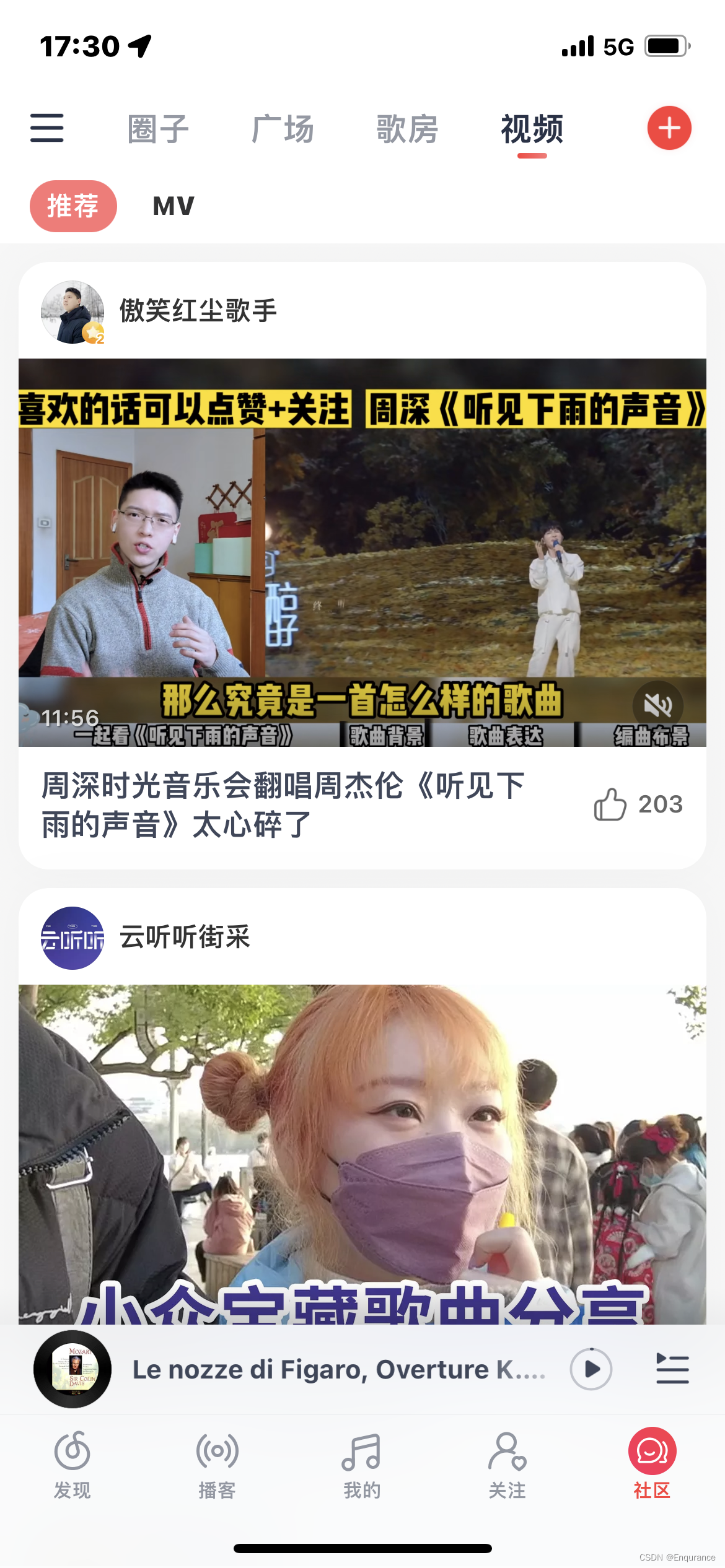Unmute the 周深 video sound
The height and width of the screenshot is (1568, 725).
pyautogui.click(x=657, y=705)
